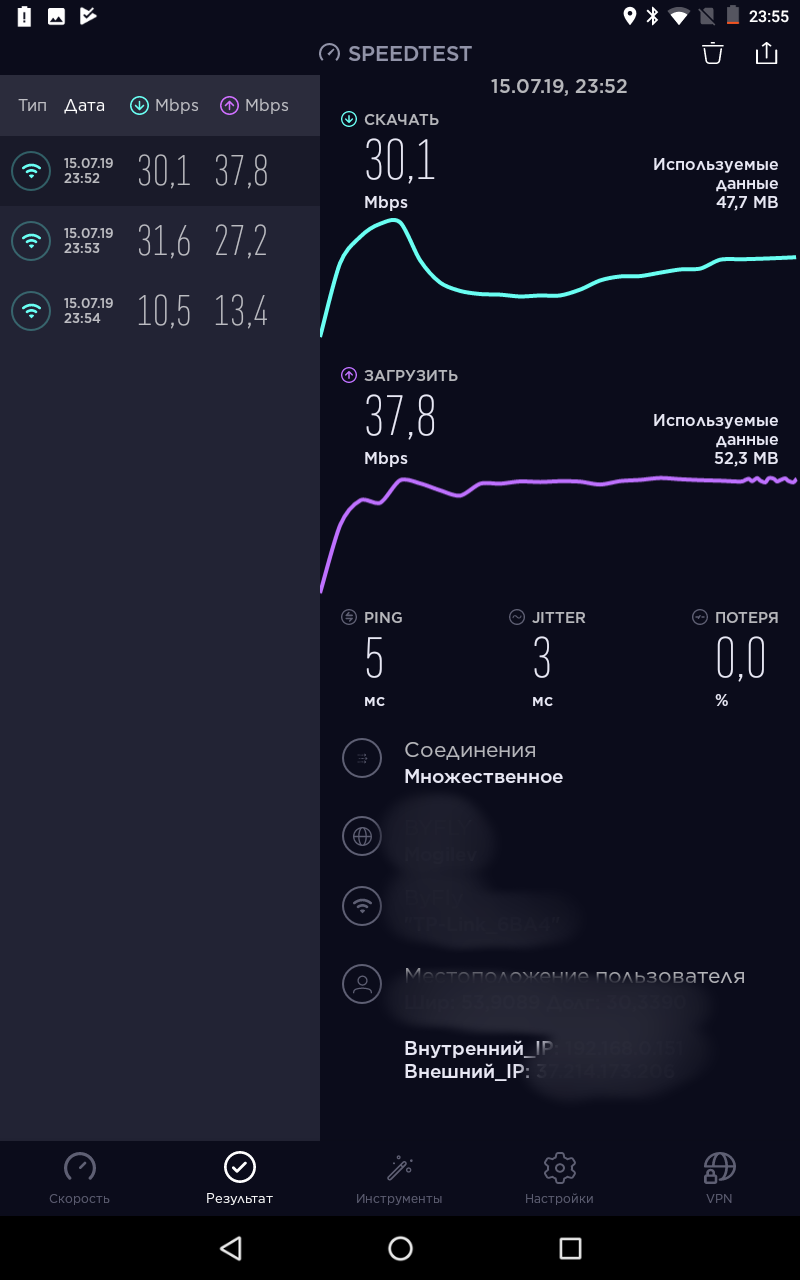800x1280 pixels.
Task: Return to the home screen
Action: click(400, 1248)
